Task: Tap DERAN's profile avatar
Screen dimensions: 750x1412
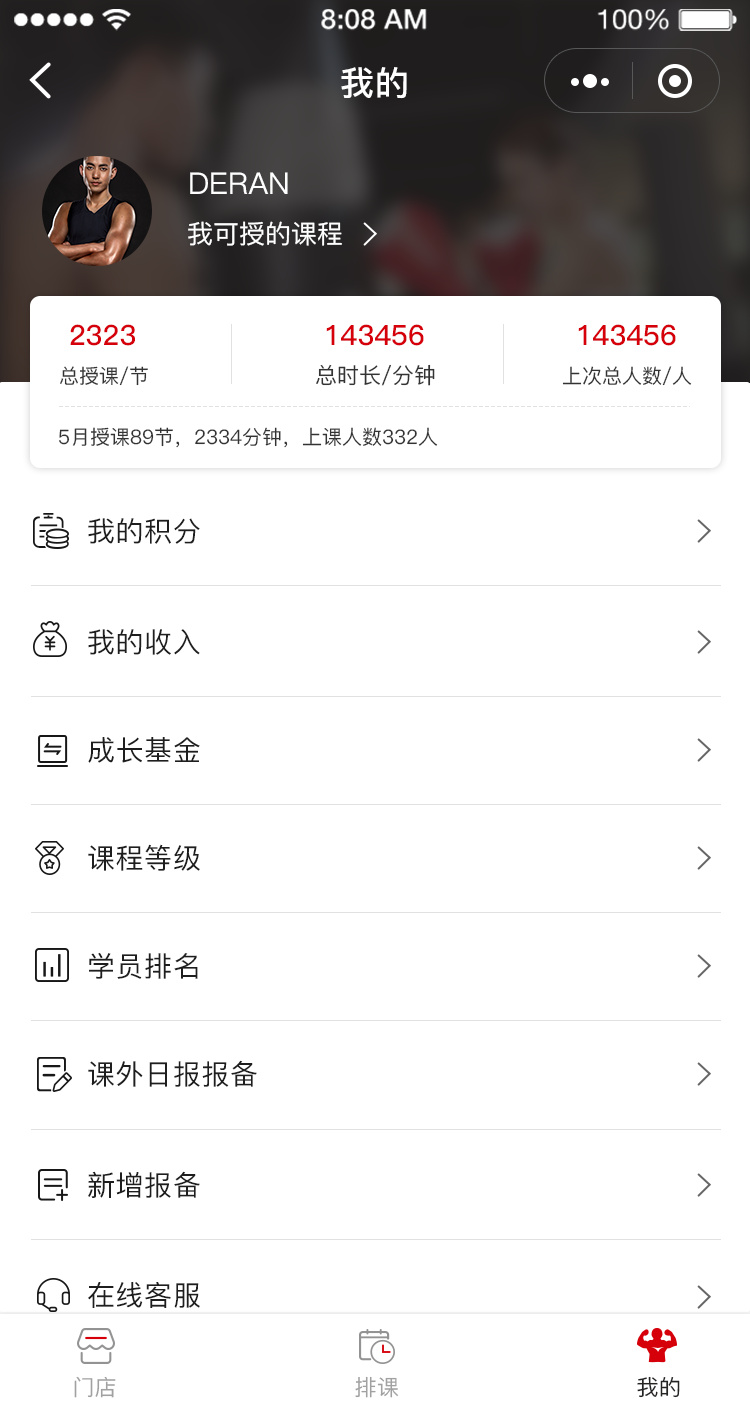Action: point(97,210)
